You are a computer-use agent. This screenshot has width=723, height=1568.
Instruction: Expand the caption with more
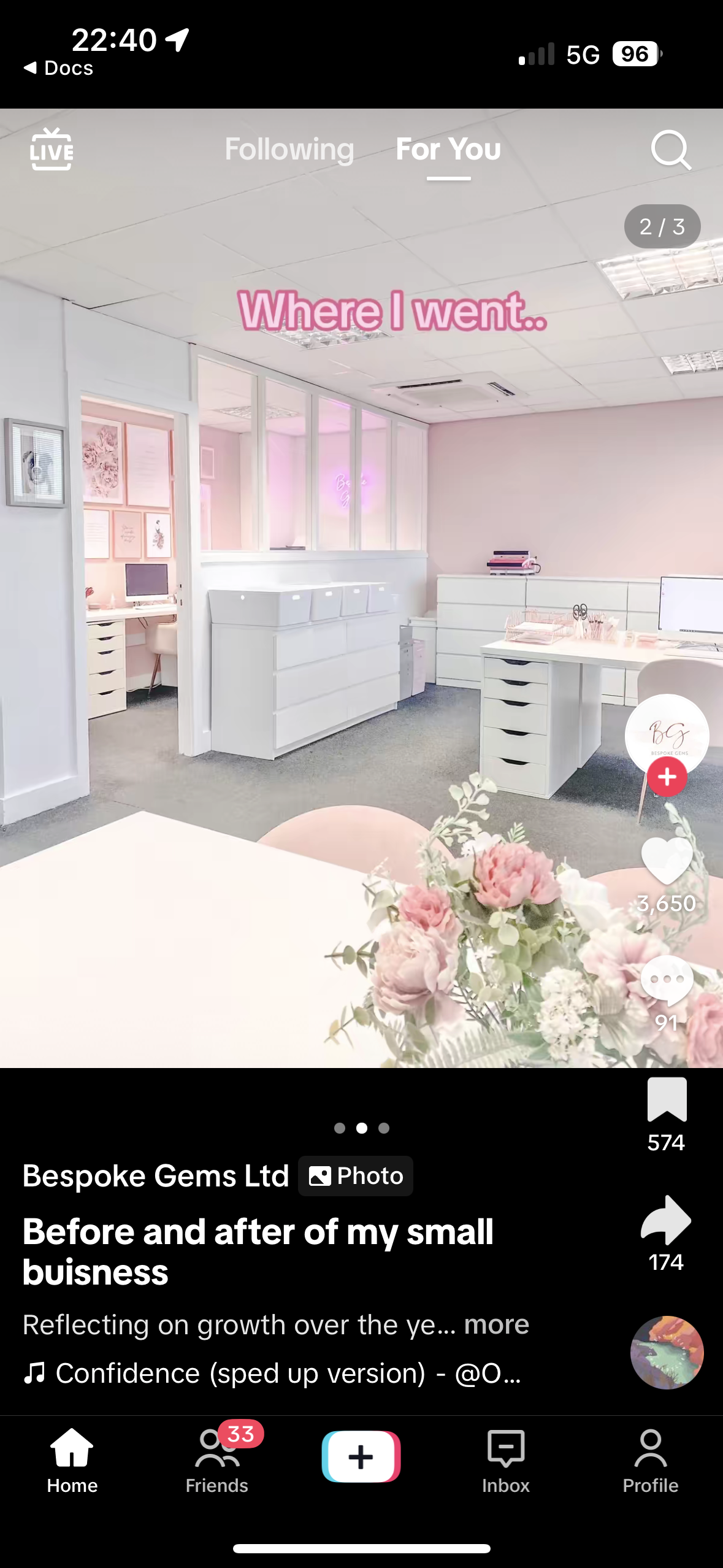(496, 1324)
